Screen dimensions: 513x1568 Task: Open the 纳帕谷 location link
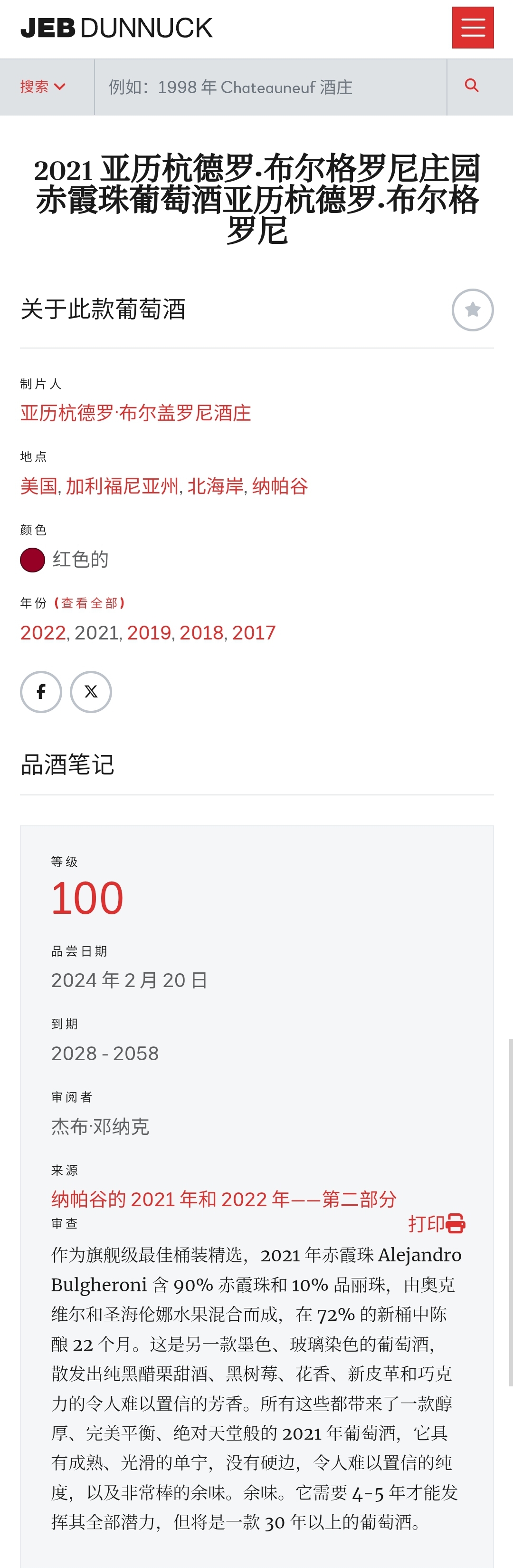pyautogui.click(x=280, y=486)
